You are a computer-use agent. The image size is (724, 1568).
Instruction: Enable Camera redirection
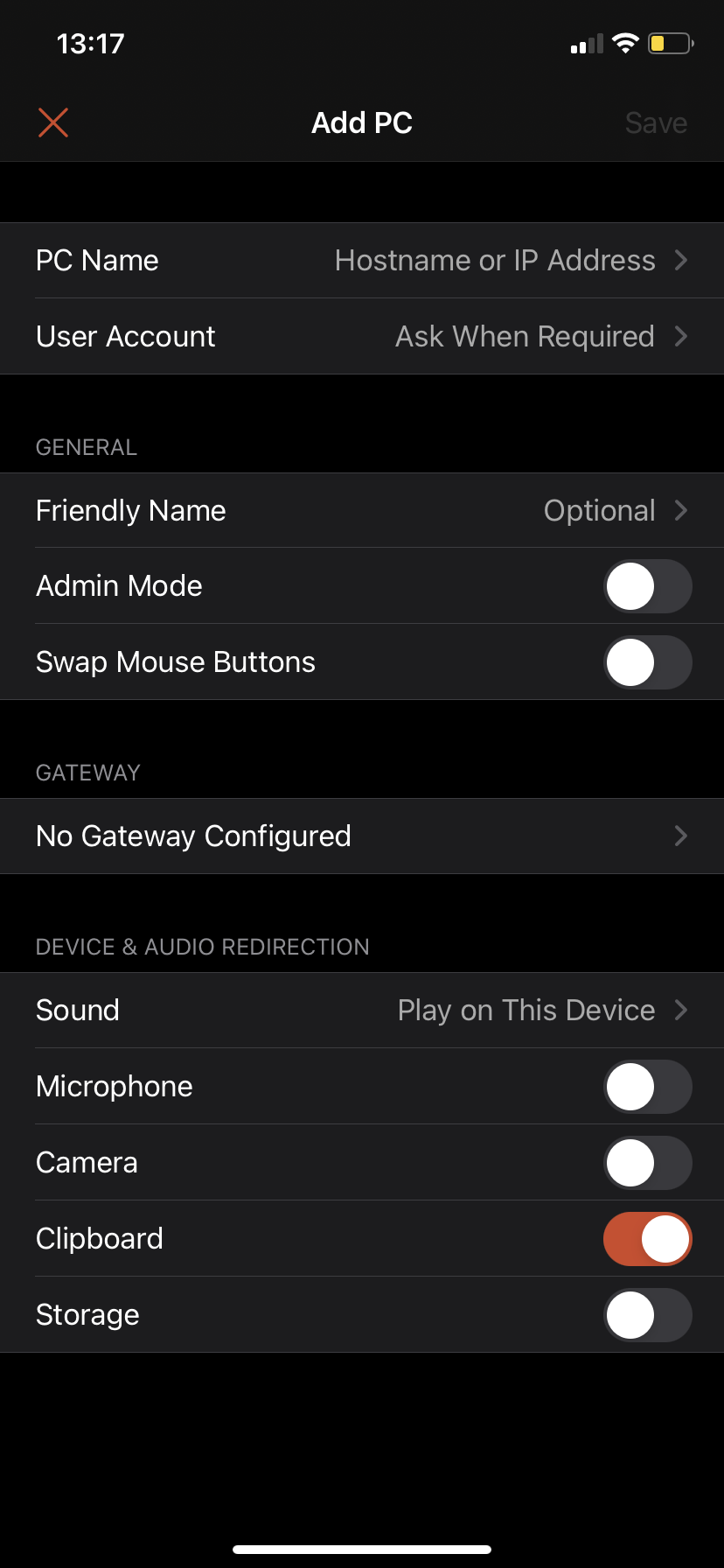[x=648, y=1163]
